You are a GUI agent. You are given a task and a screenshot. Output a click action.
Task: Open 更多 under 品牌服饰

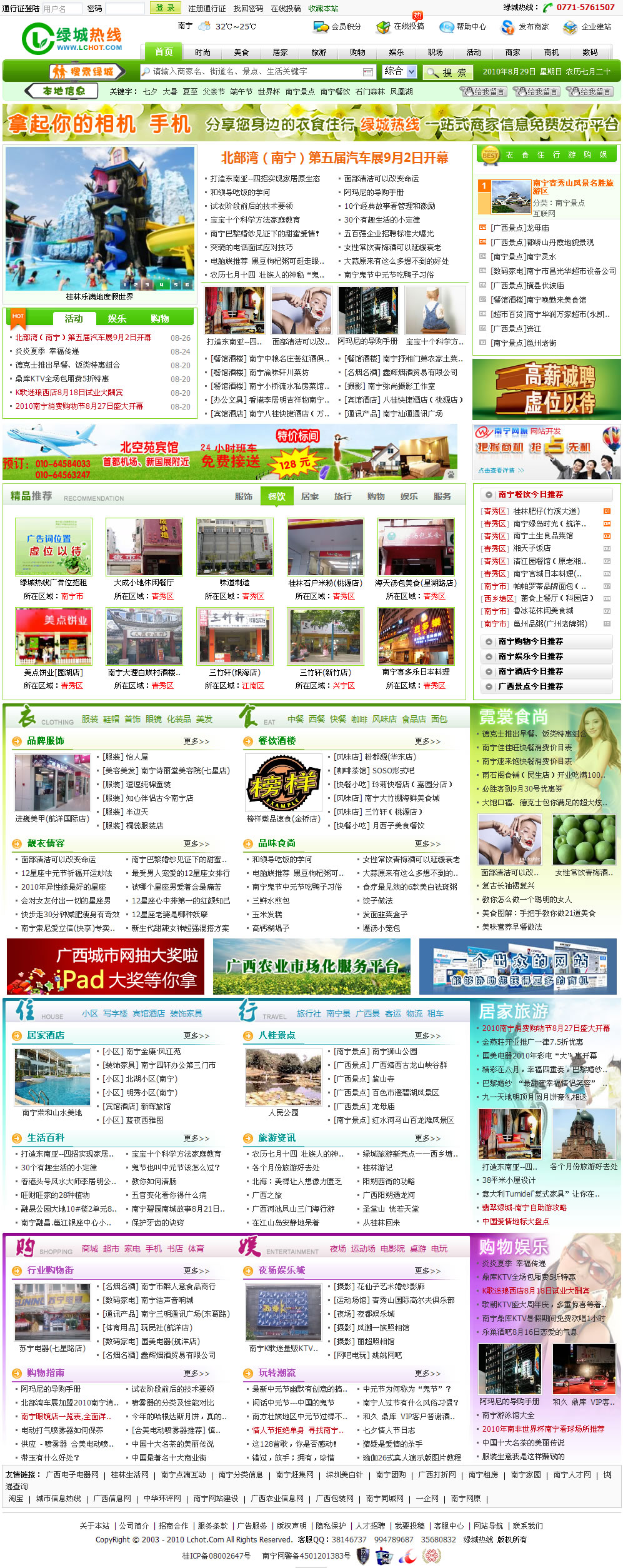tap(196, 741)
